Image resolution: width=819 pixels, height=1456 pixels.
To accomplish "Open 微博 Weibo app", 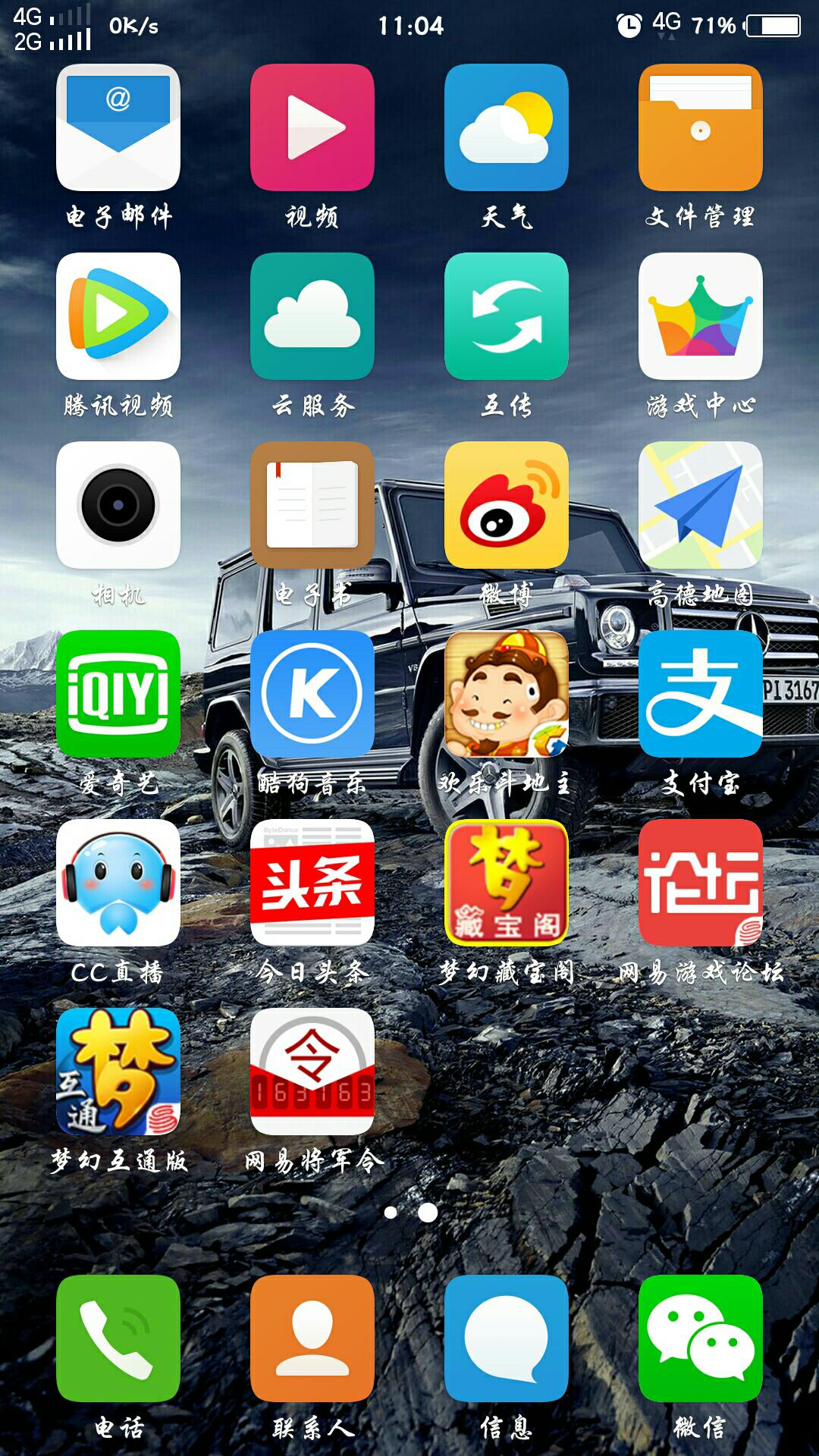I will point(507,505).
